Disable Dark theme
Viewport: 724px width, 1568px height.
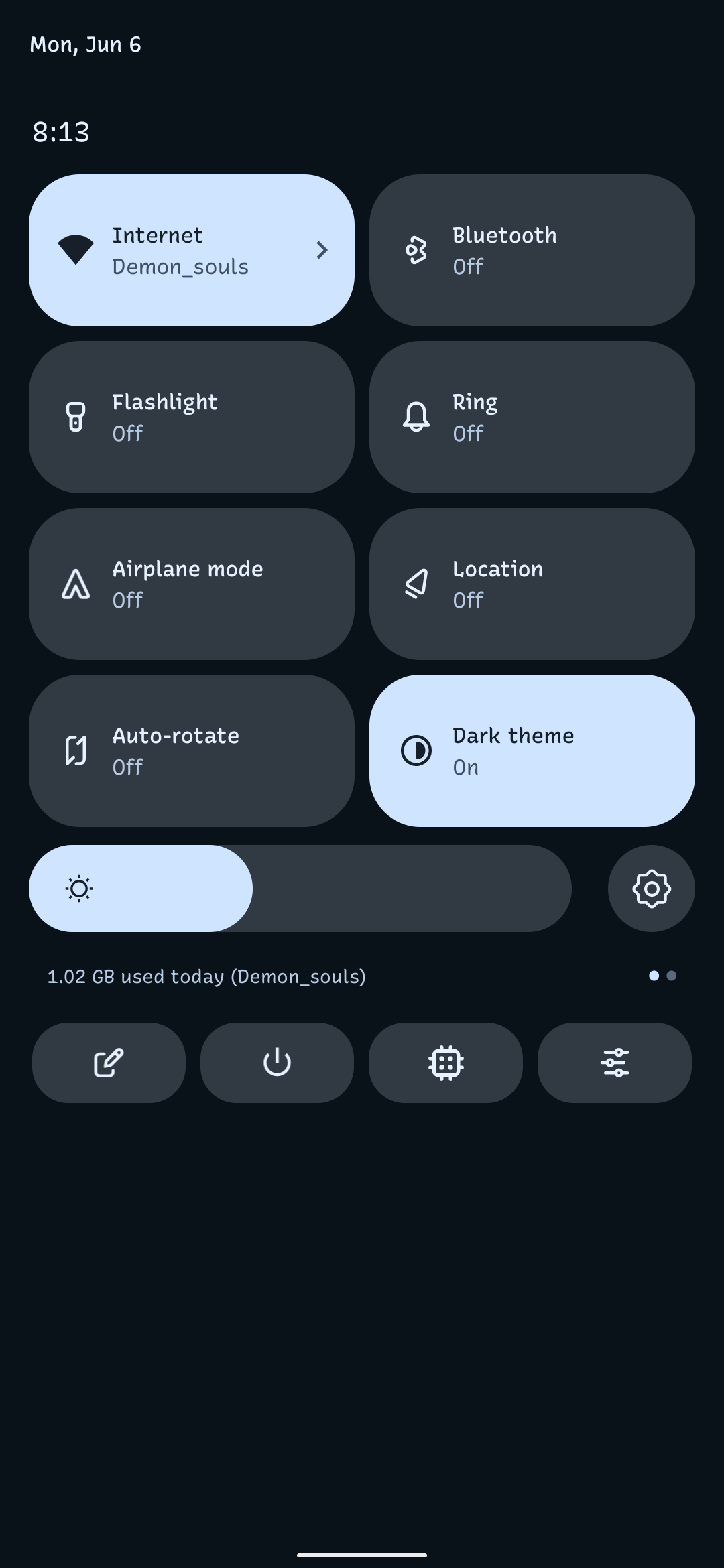coord(532,750)
